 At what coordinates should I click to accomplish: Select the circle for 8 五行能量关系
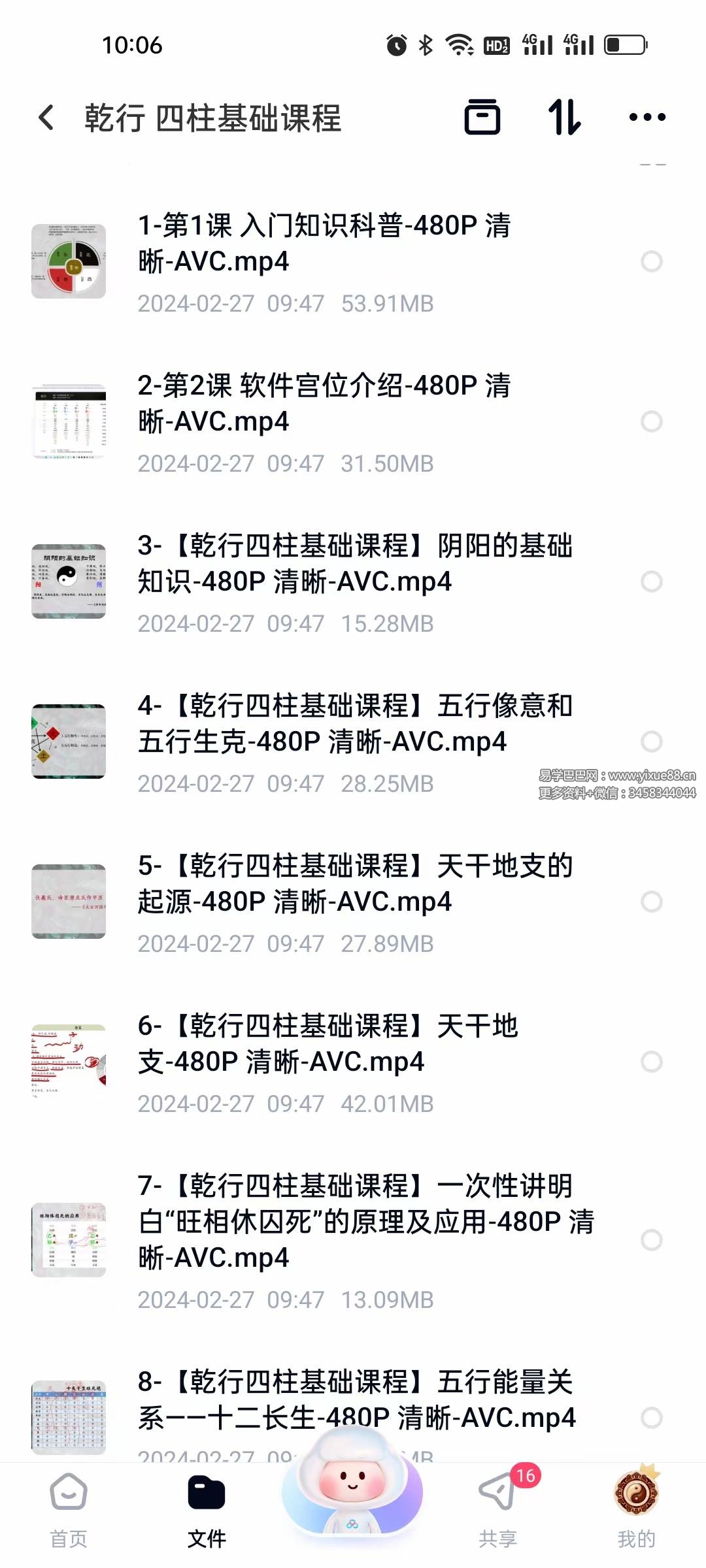click(651, 1418)
